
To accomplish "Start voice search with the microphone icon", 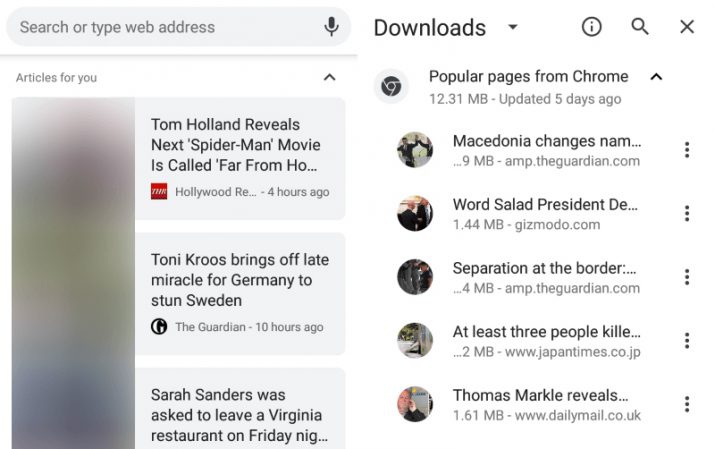I will point(332,27).
